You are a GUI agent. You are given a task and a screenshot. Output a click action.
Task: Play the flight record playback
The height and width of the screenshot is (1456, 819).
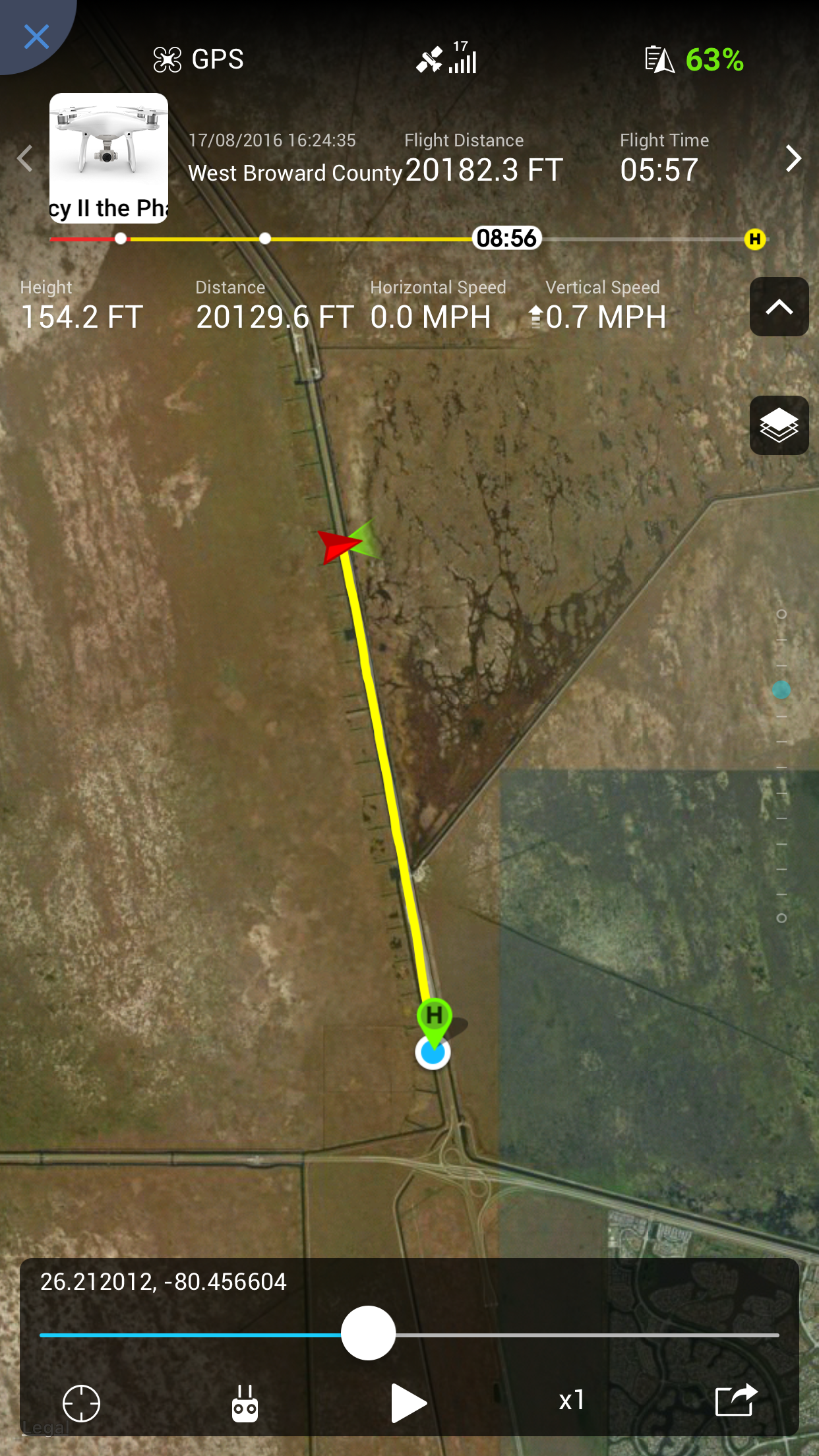408,1403
